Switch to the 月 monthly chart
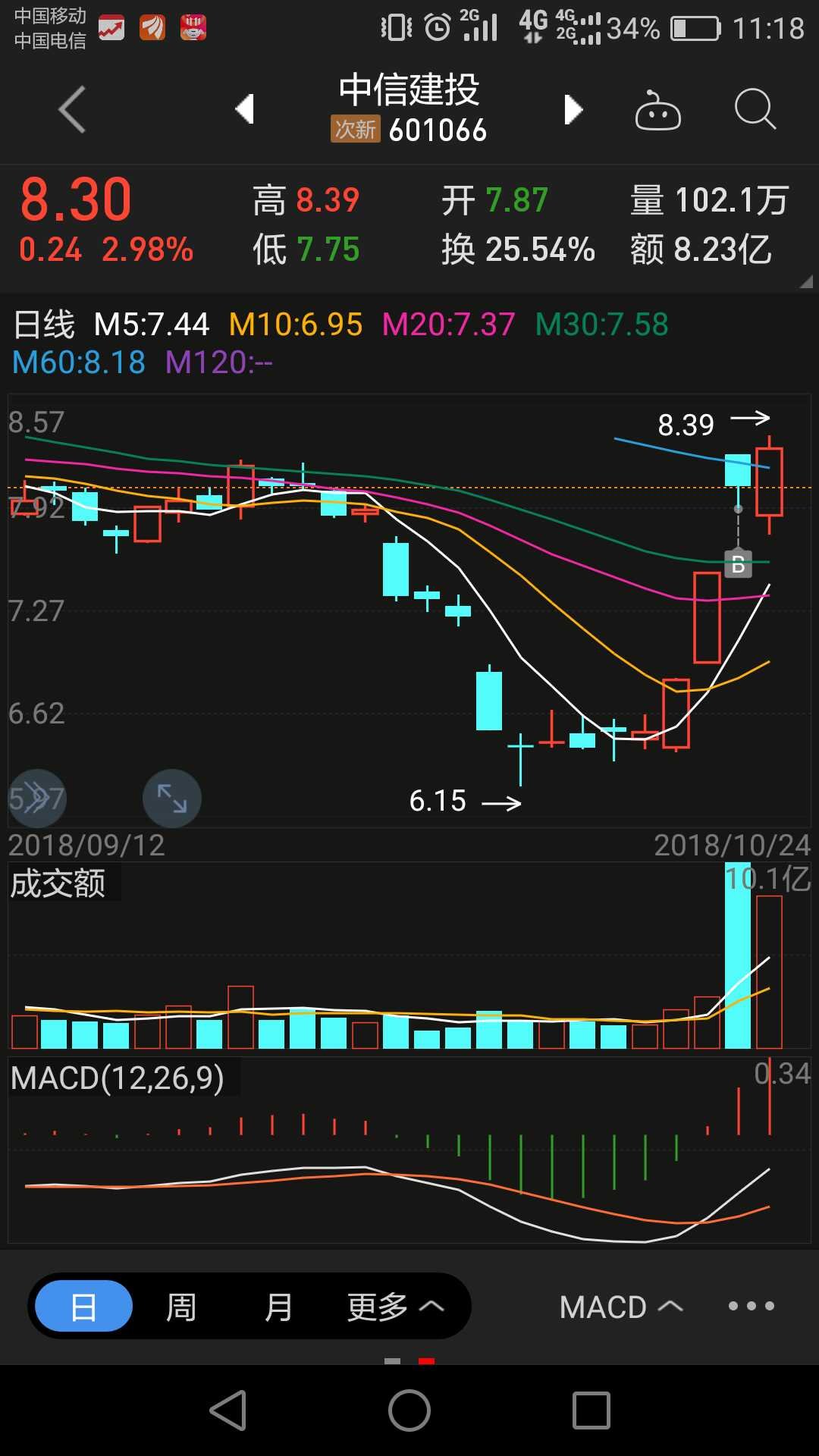This screenshot has width=819, height=1456. pyautogui.click(x=278, y=1307)
